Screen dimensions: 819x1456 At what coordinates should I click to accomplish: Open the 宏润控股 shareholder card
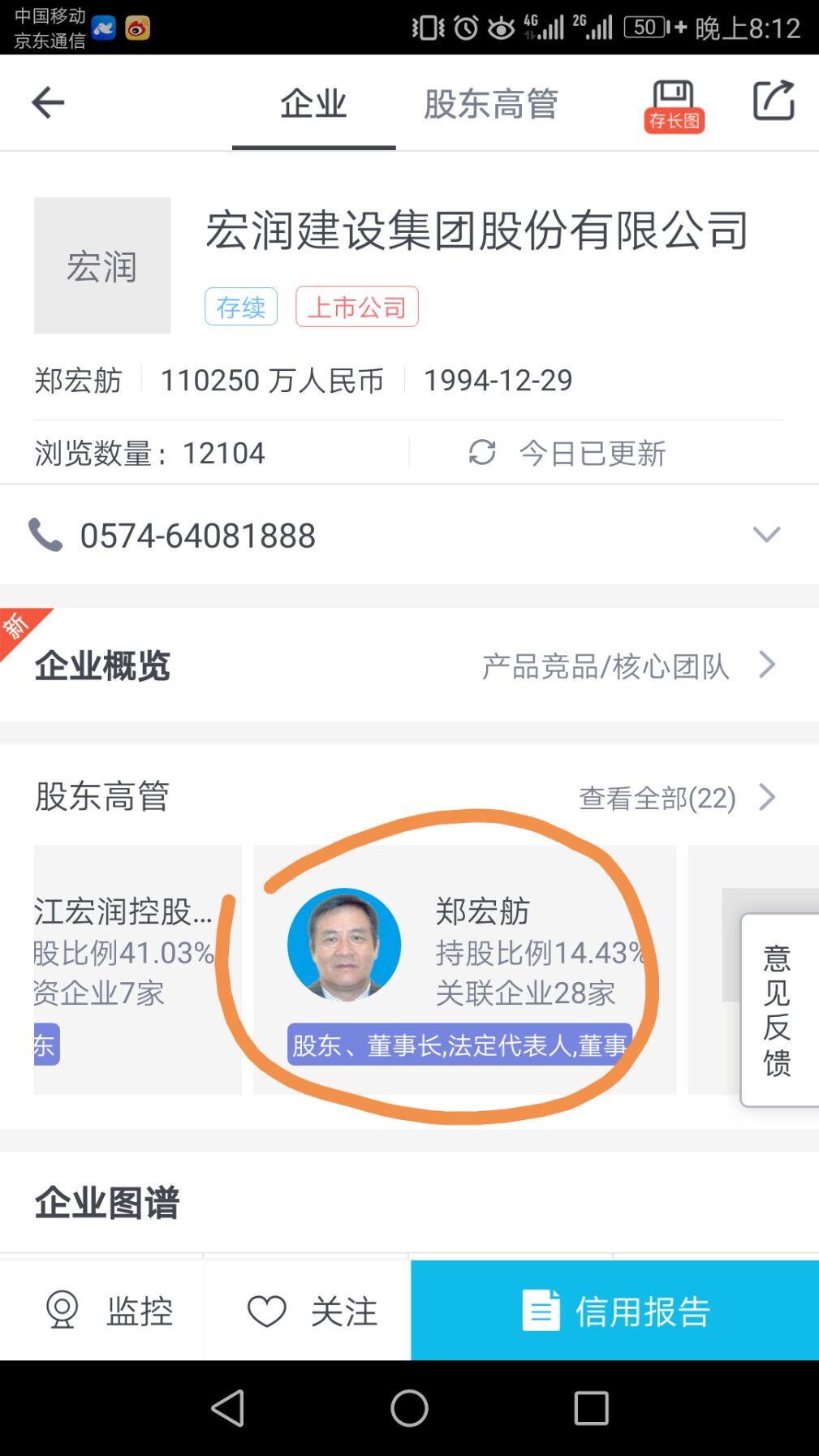pyautogui.click(x=136, y=969)
